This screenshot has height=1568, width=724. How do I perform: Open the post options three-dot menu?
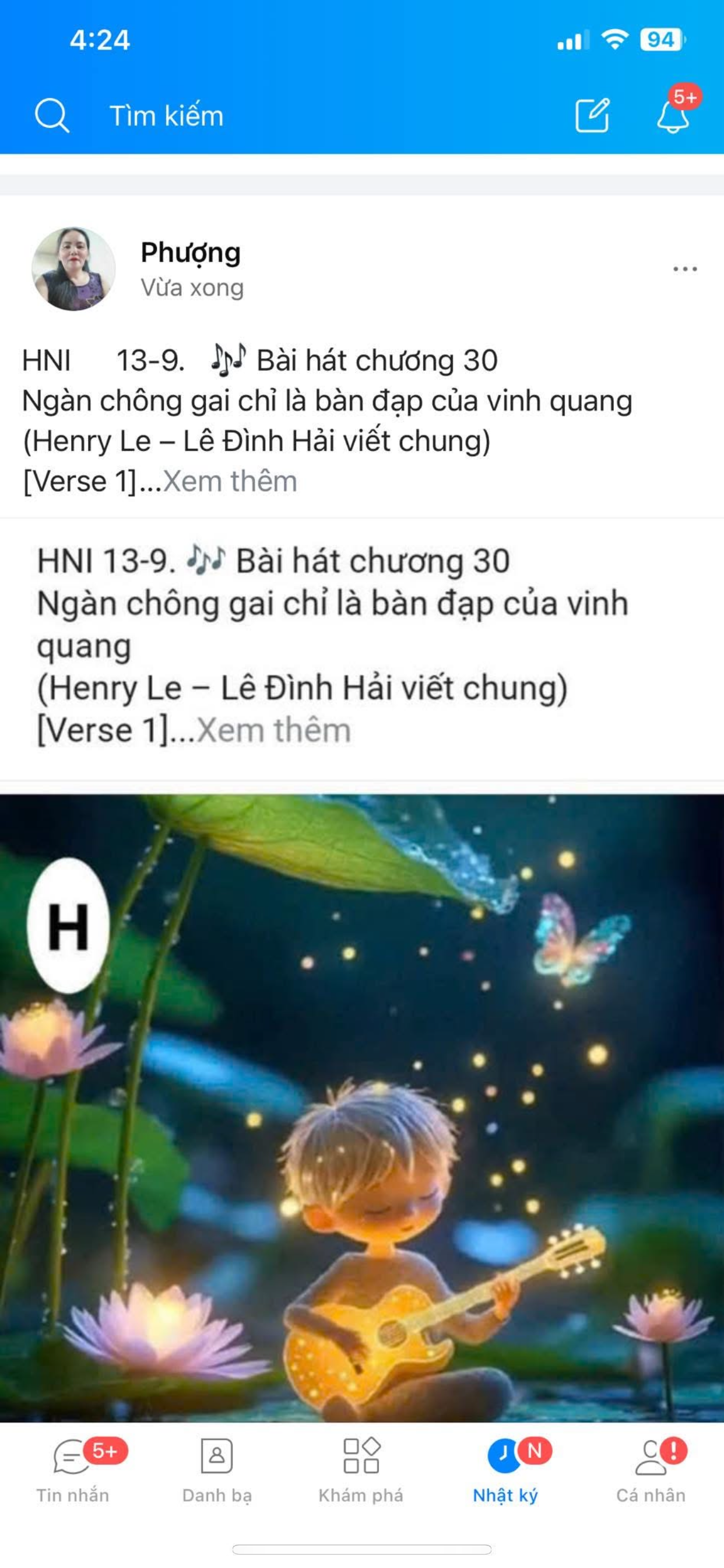(684, 269)
